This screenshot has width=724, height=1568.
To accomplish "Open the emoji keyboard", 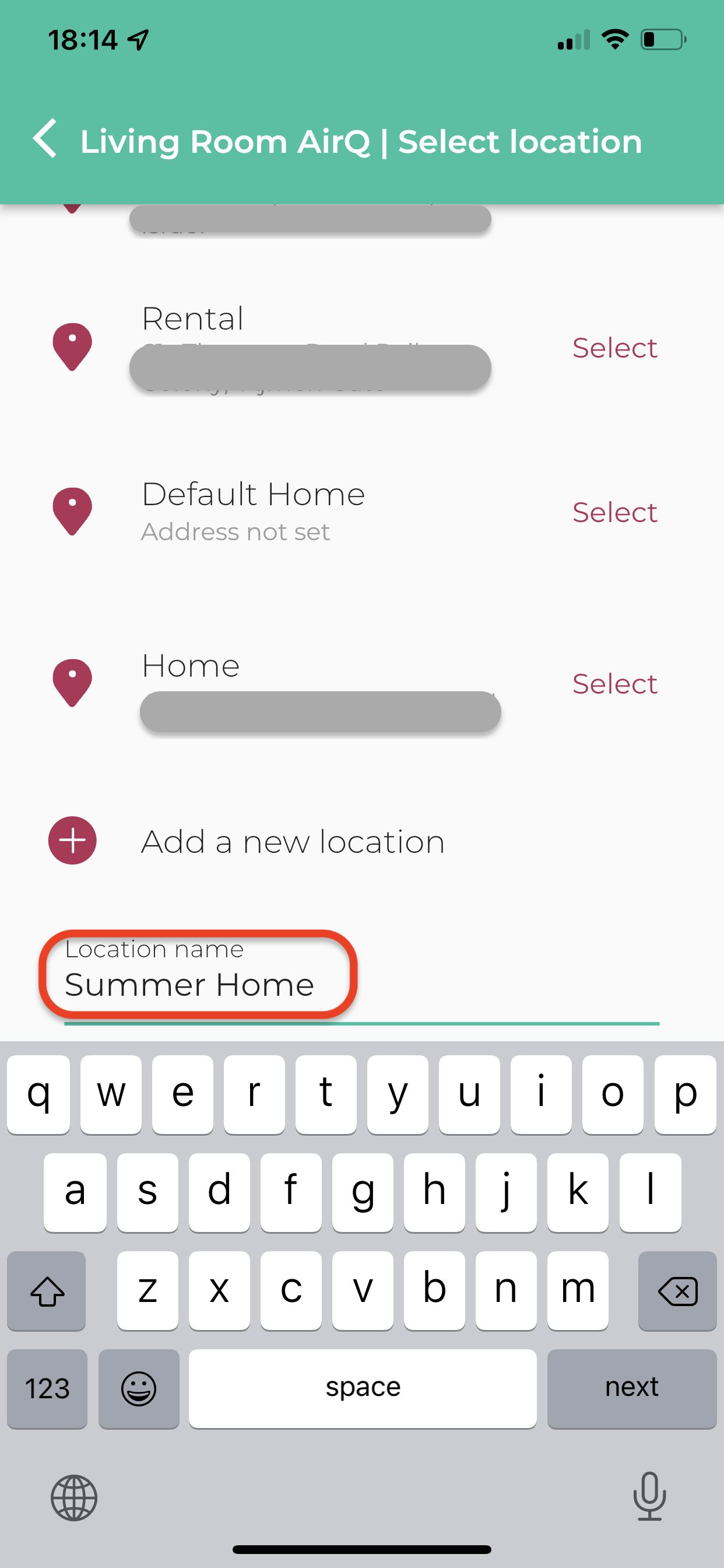I will point(139,1388).
